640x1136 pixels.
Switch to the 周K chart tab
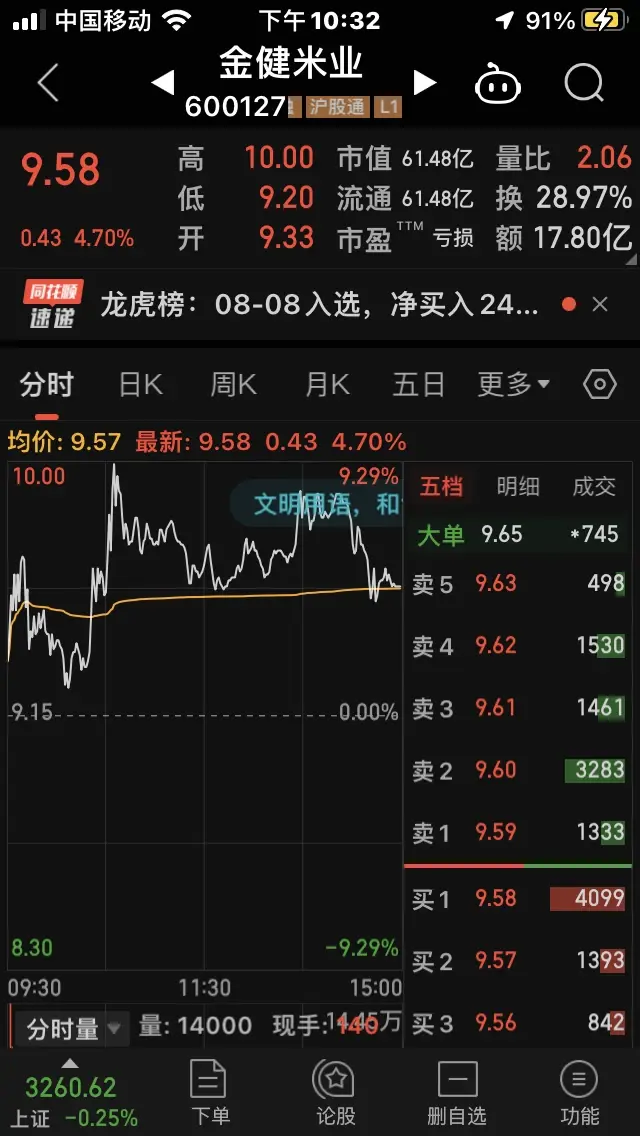[233, 384]
